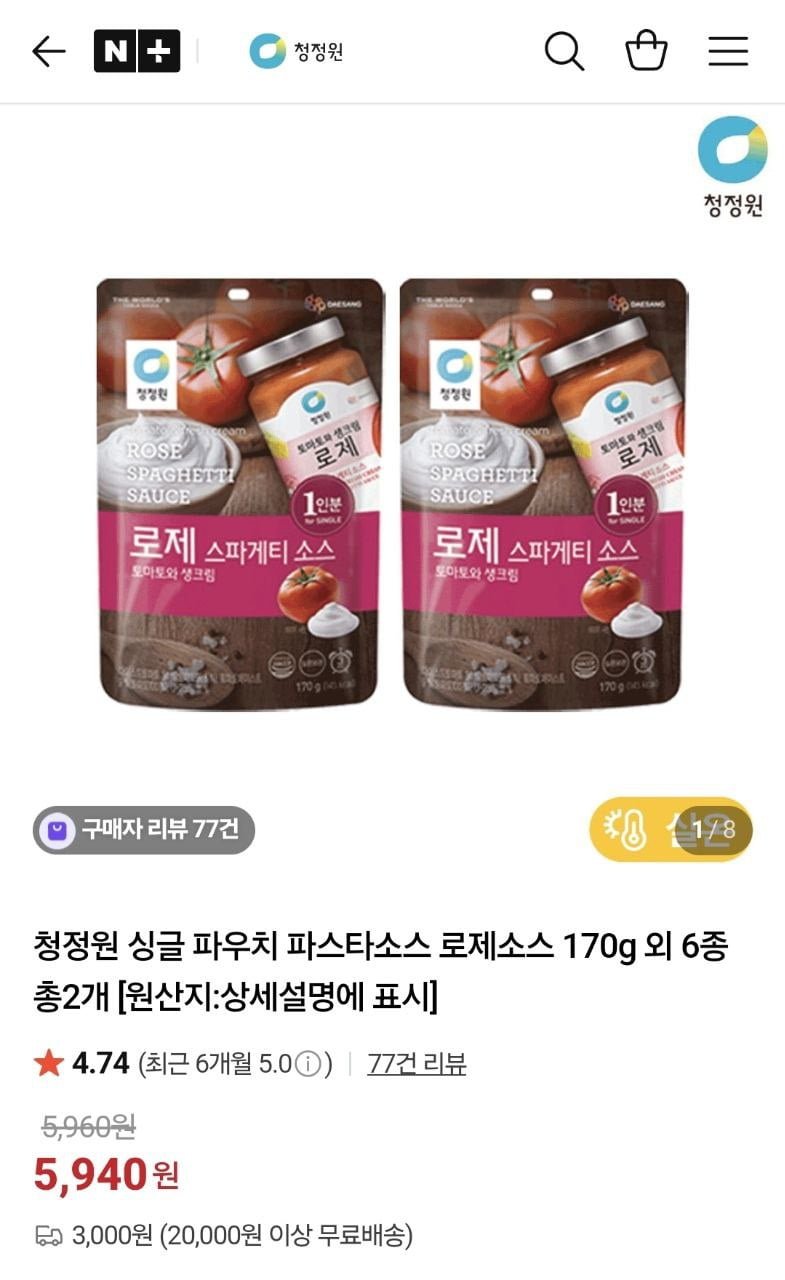This screenshot has width=785, height=1280.
Task: Open the search magnifier
Action: [564, 51]
